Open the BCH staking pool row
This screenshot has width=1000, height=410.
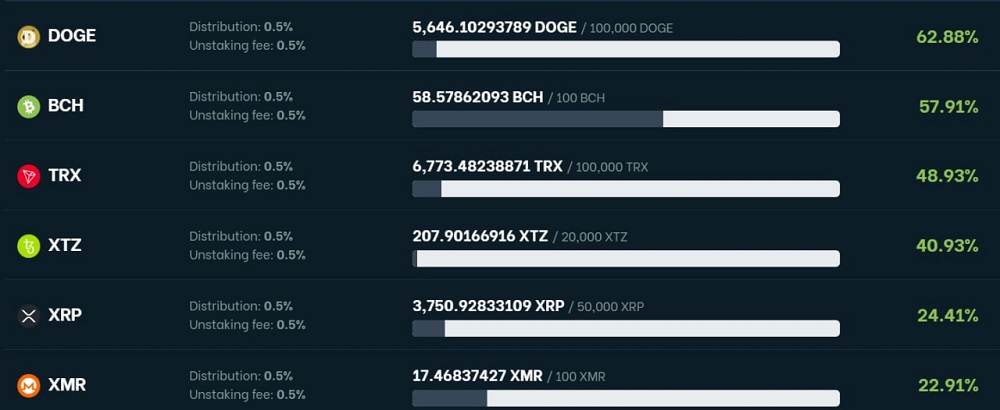pos(65,106)
